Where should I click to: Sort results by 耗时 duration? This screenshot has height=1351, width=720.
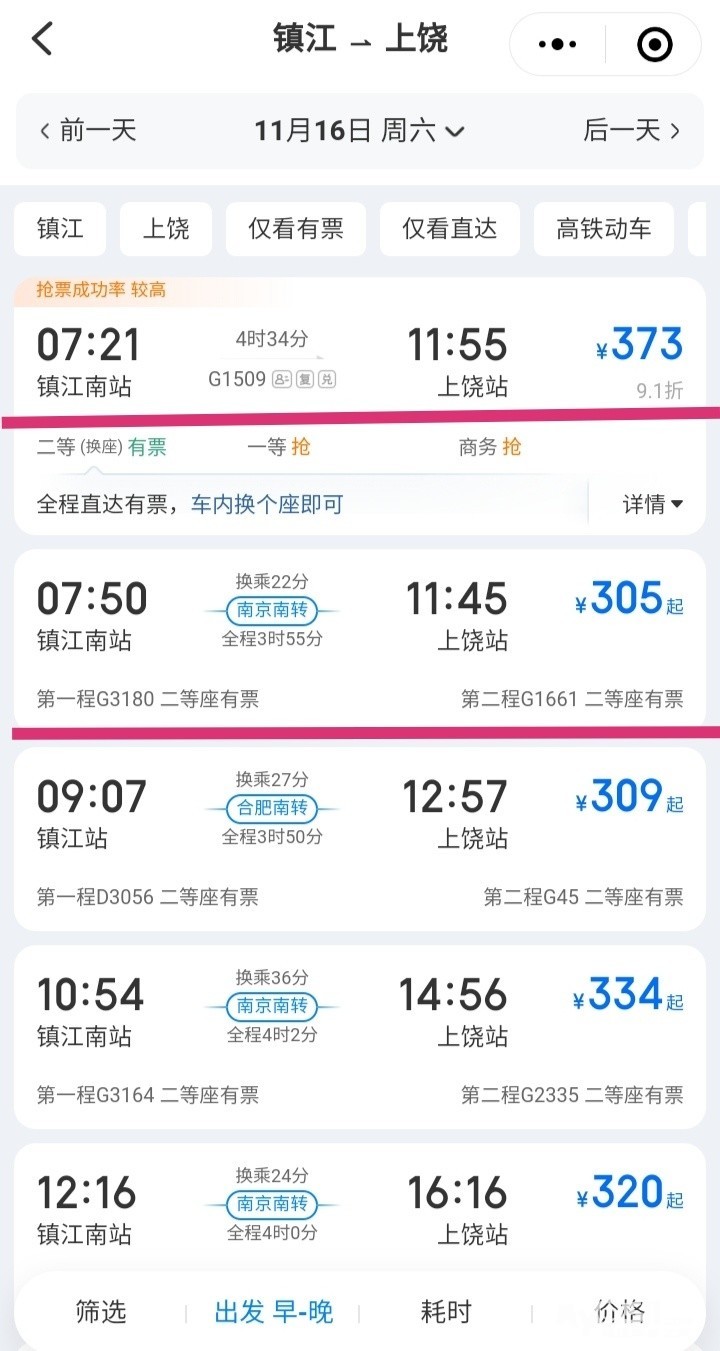coord(446,1311)
